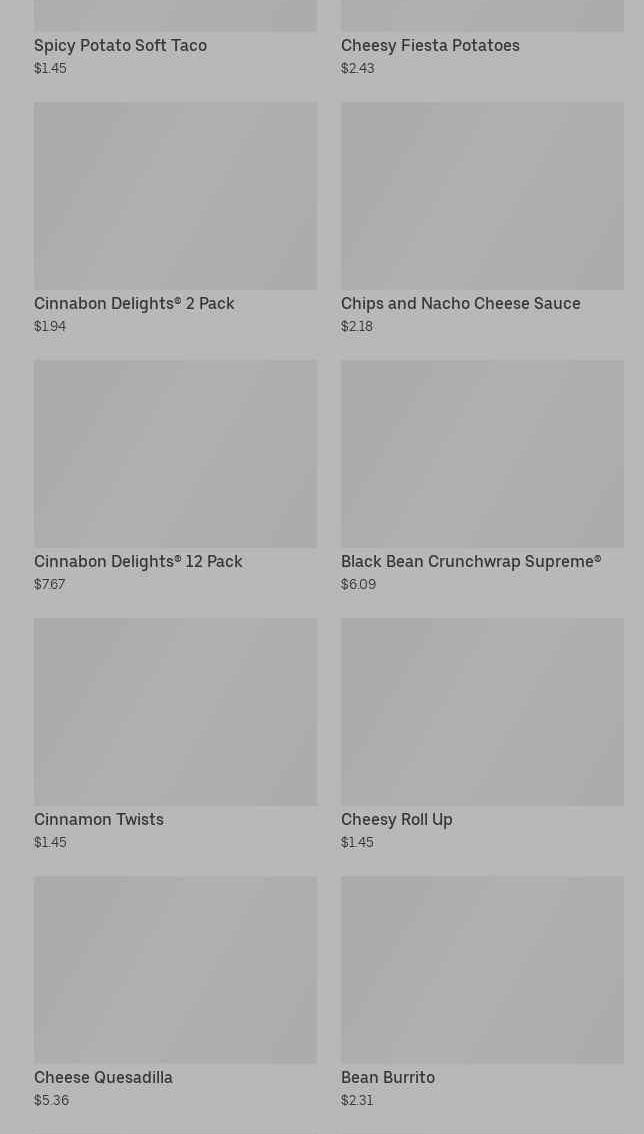
Task: Tap the Cheesy Roll Up card
Action: 482,713
